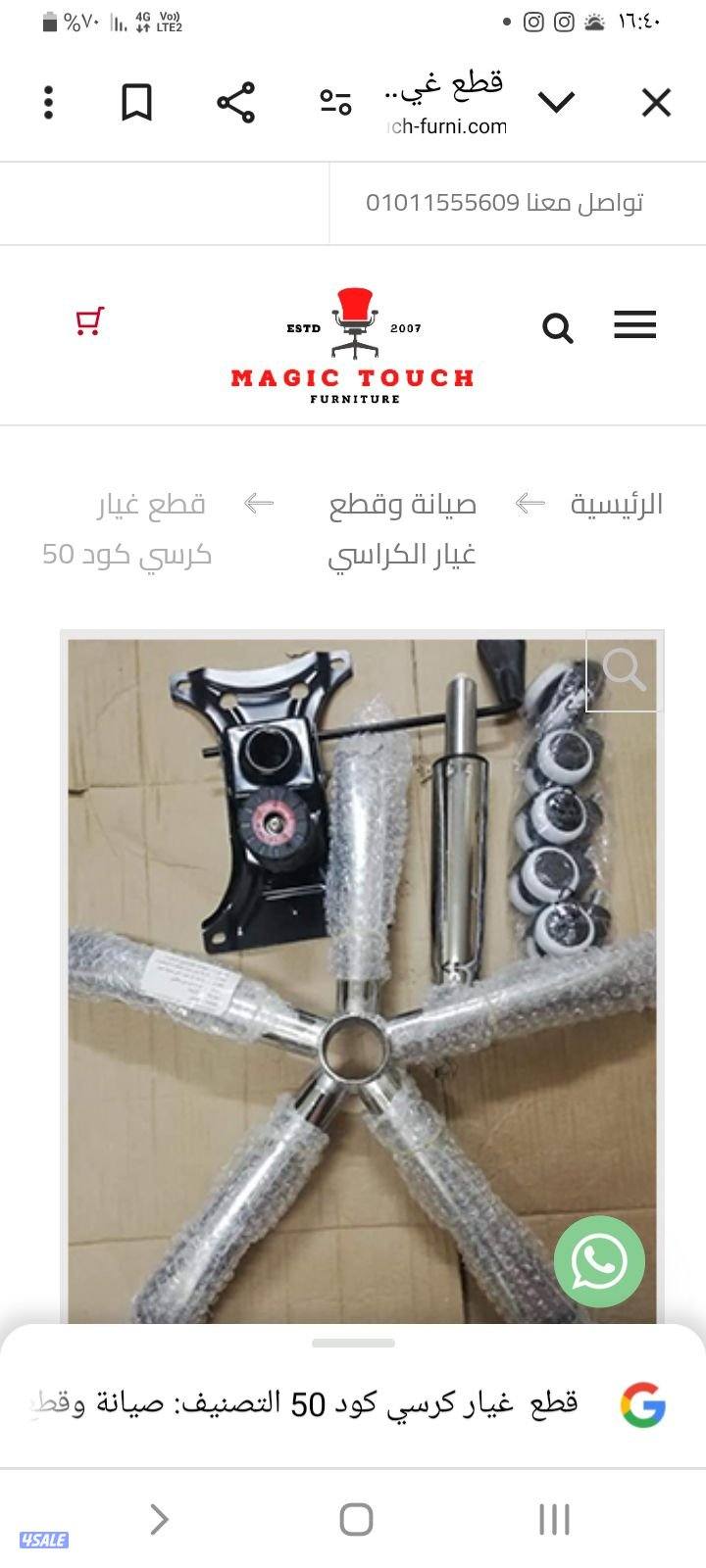Screen dimensions: 706x1568
Task: Open browser options with three-dot menu icon
Action: [x=49, y=101]
